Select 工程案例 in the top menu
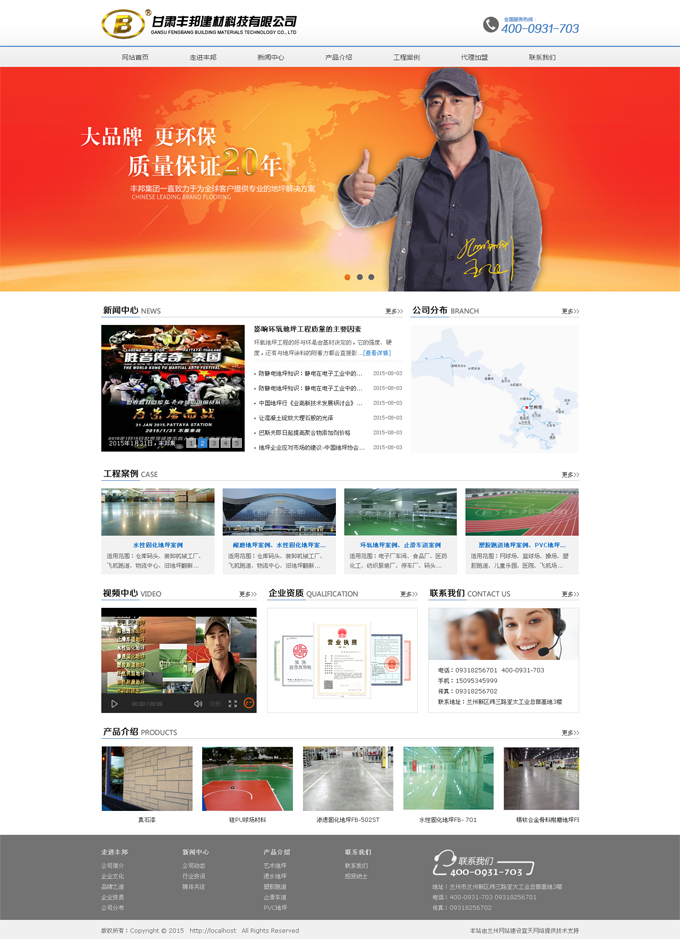 pos(406,57)
